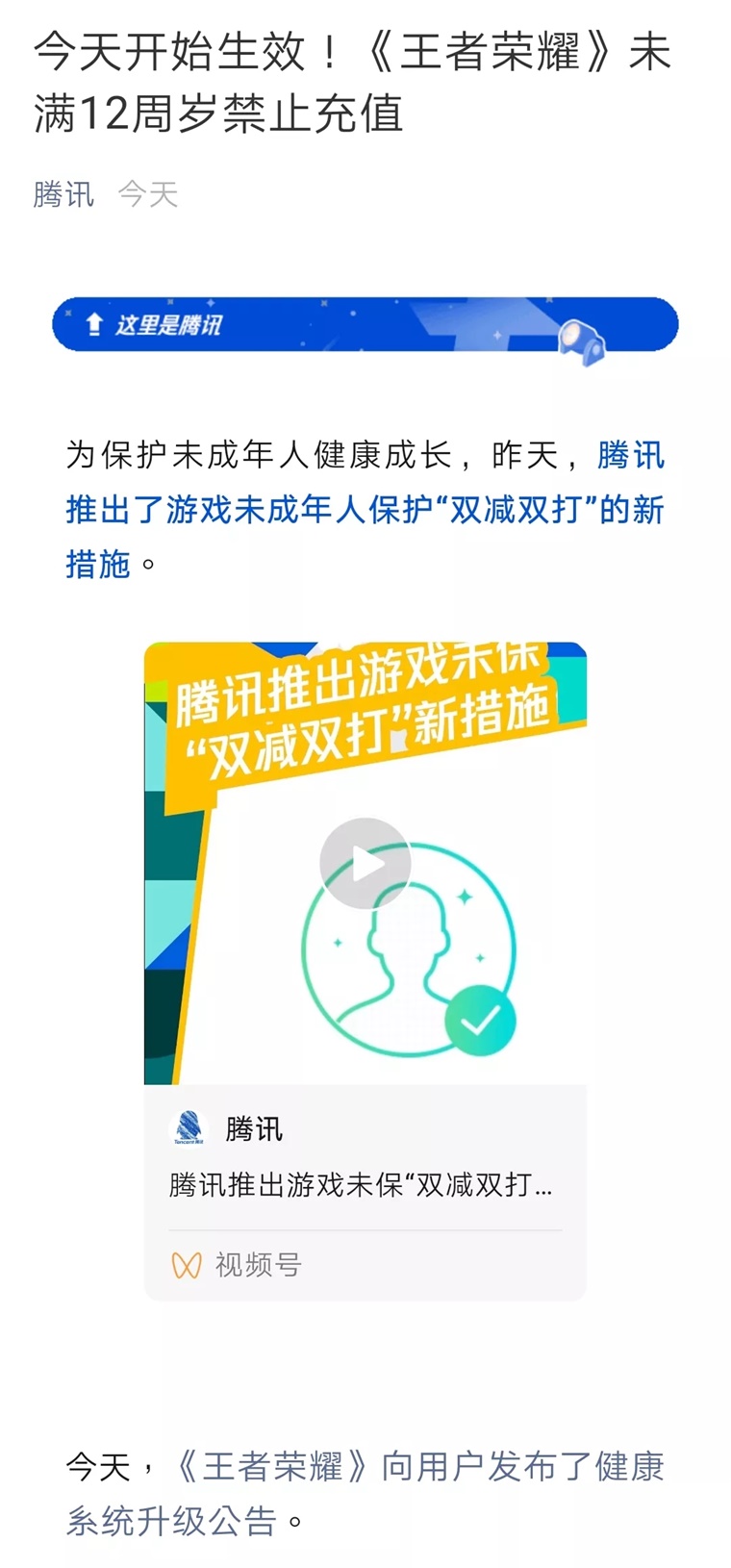Open the 腾讯 video channel card

(x=365, y=1155)
